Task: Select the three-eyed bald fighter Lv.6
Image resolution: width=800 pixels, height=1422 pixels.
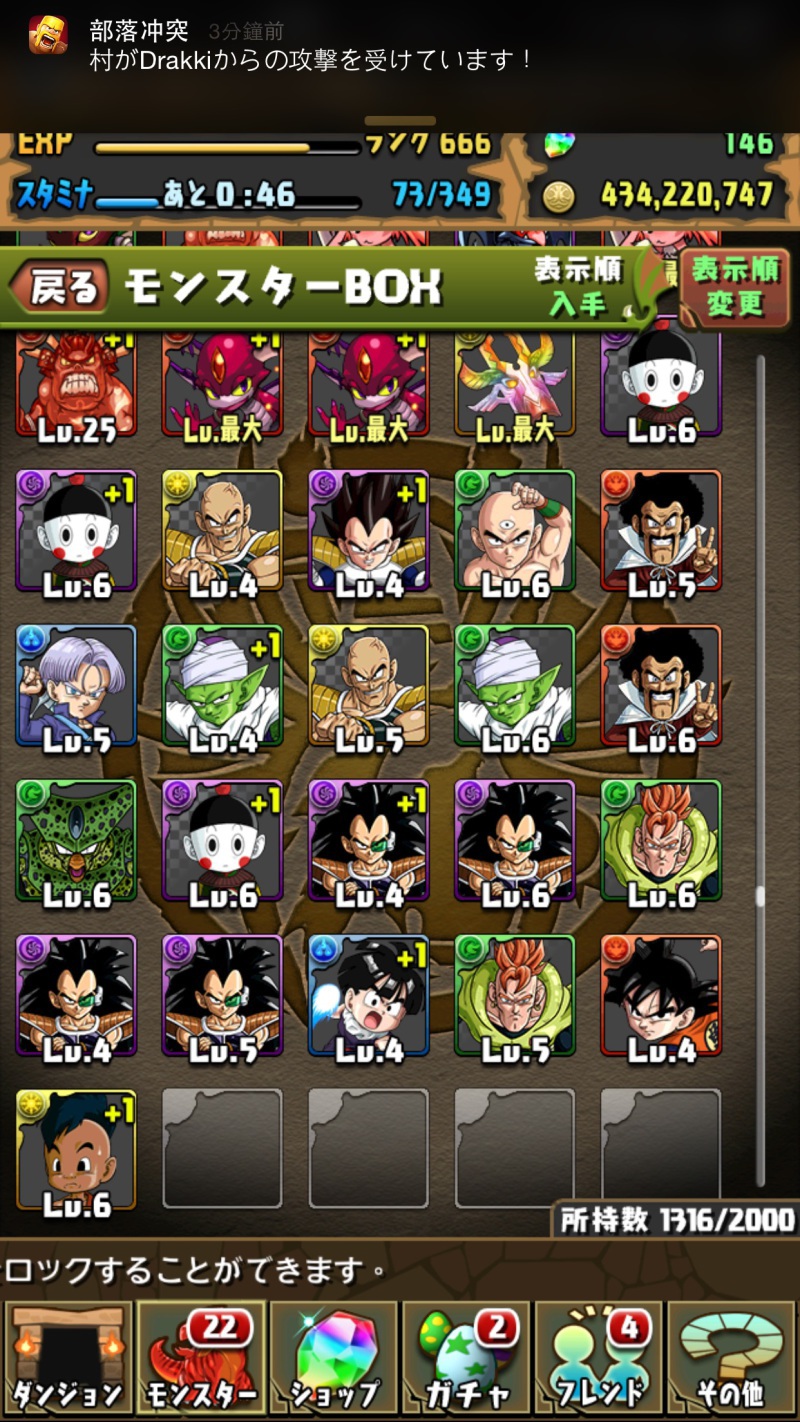Action: 515,530
